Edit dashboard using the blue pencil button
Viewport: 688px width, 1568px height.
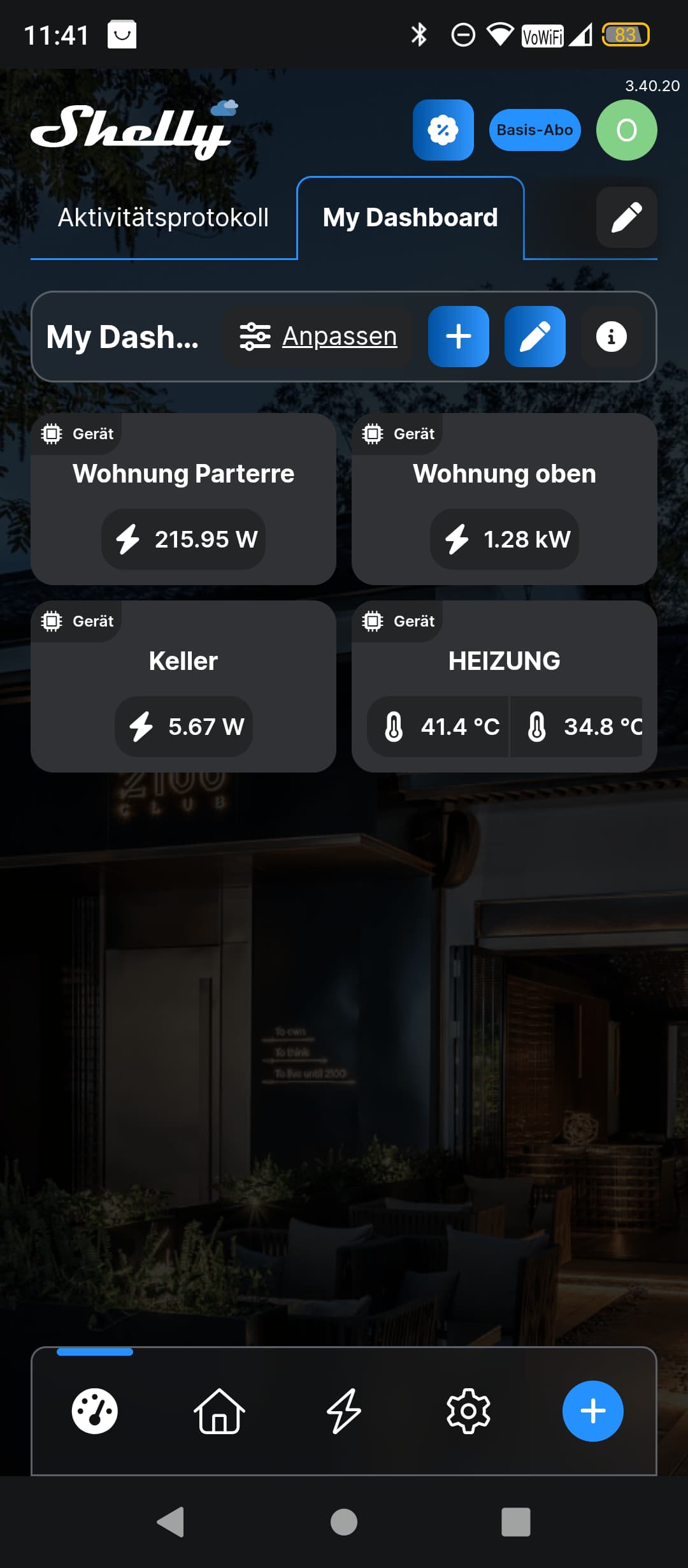pos(534,337)
